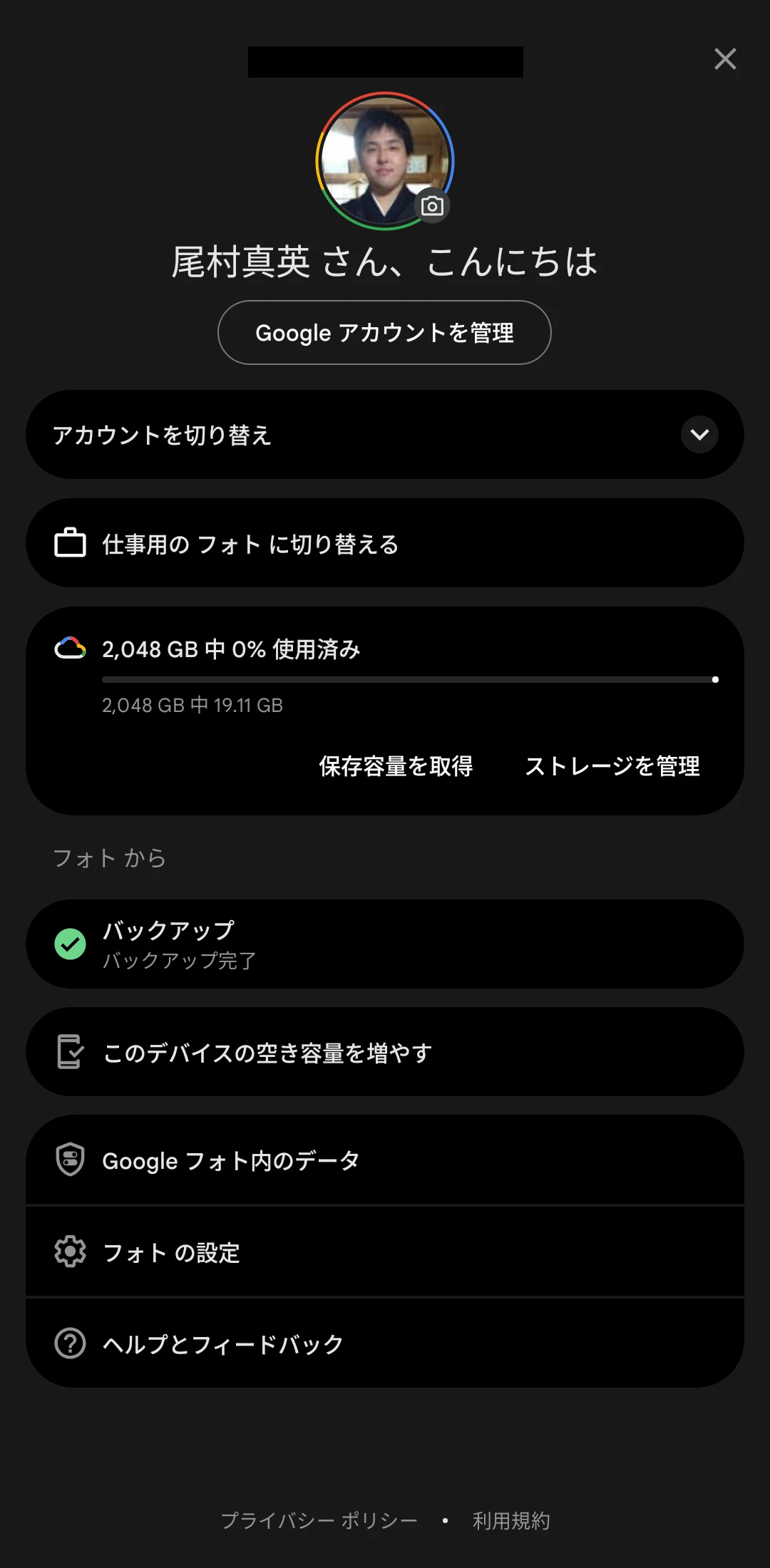Screen dimensions: 770x1568
Task: Choose このデバイスの空き容量を増やす
Action: pos(385,1052)
